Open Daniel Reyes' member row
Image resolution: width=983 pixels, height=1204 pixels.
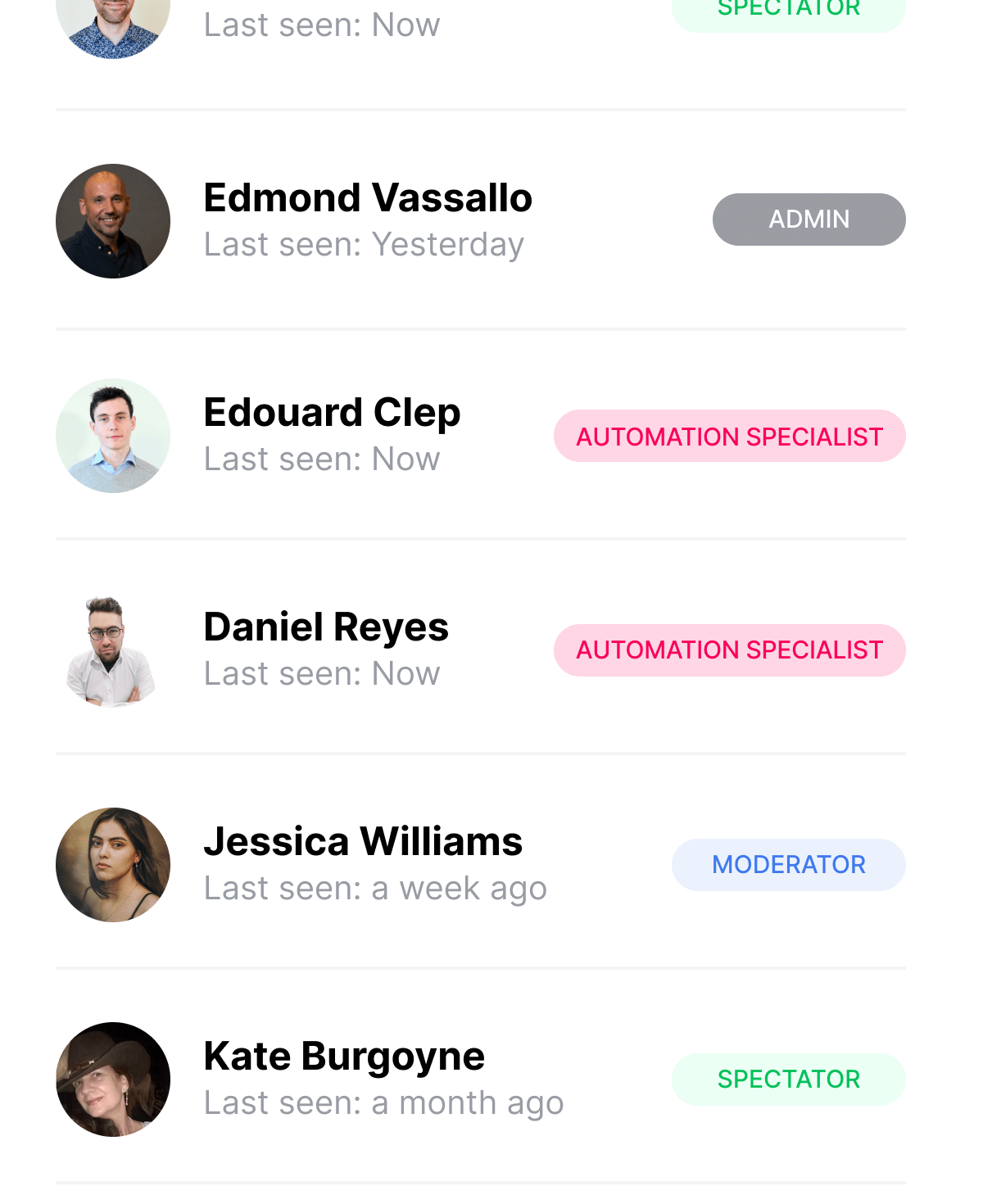coord(326,628)
